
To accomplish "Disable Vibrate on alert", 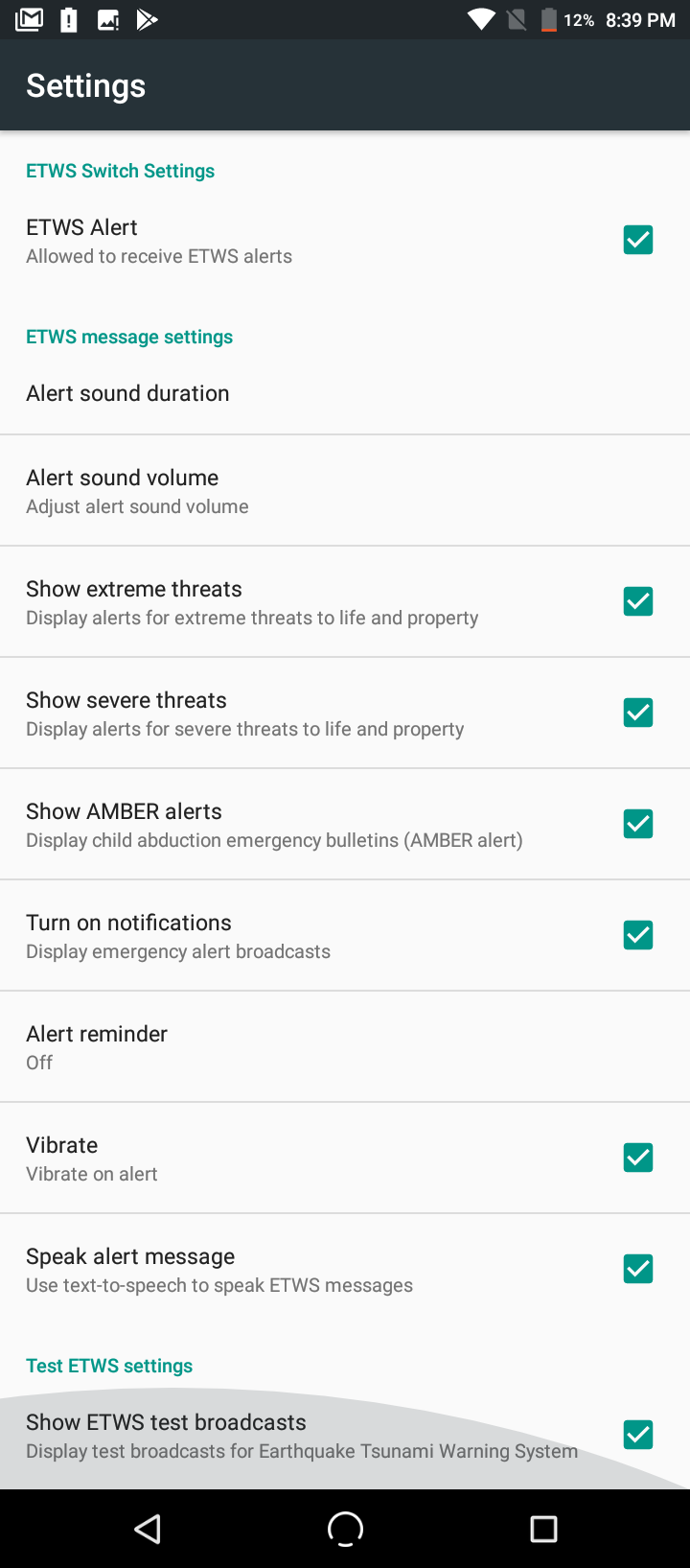I will [638, 1158].
